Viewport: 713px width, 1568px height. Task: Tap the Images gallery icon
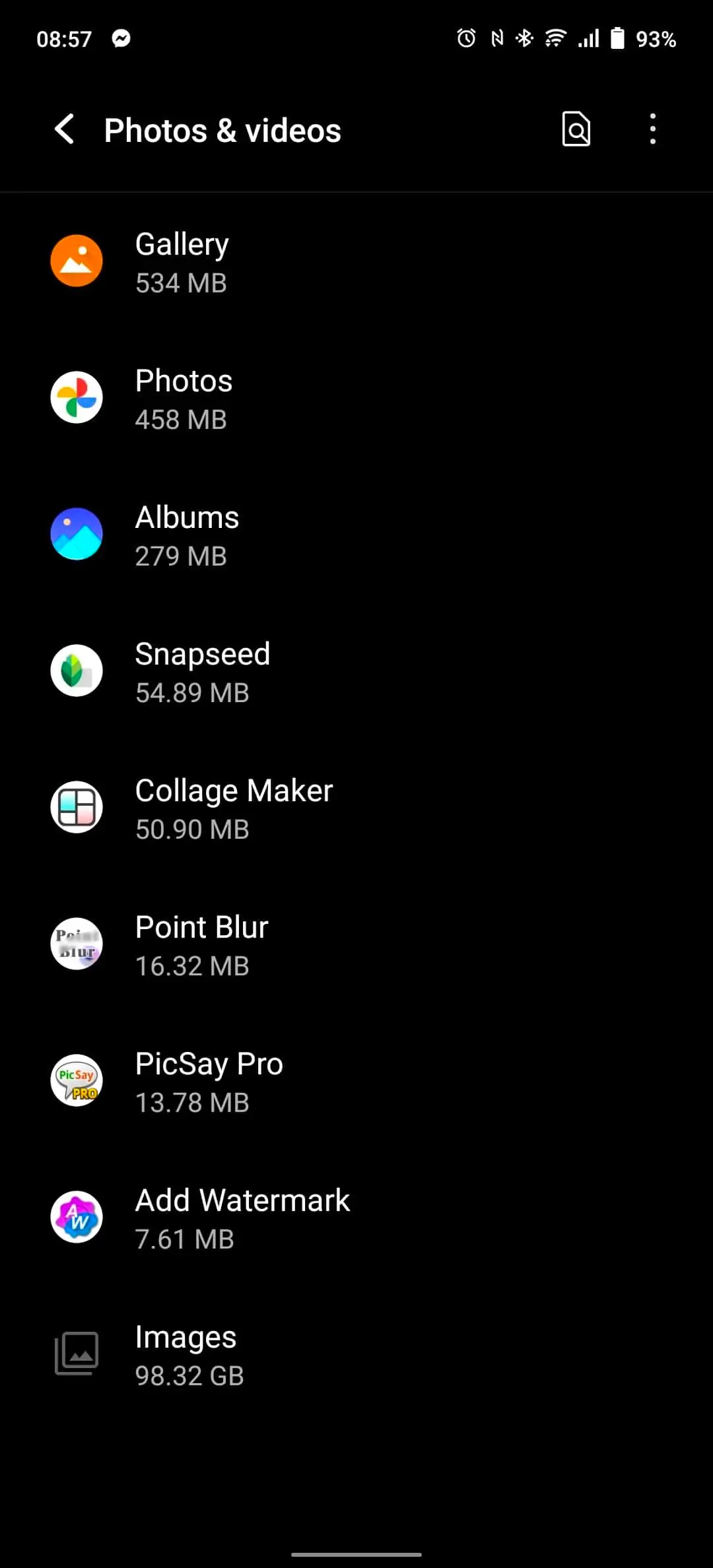click(77, 1354)
